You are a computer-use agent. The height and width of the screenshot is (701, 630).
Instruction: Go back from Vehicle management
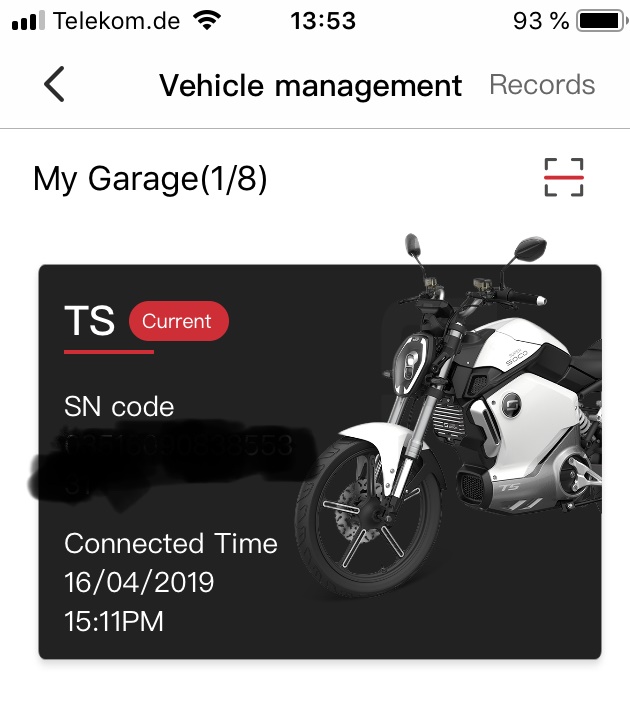pos(54,86)
